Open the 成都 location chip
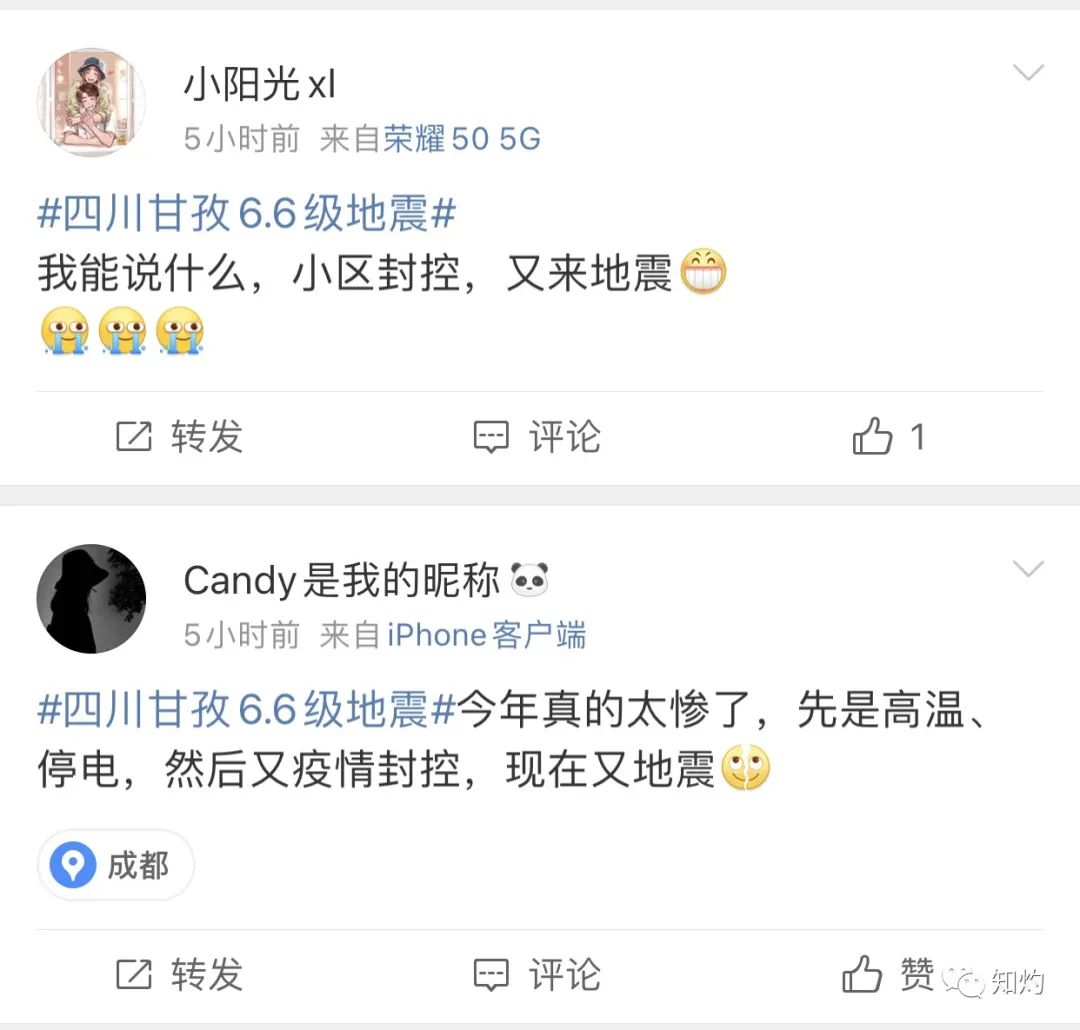This screenshot has height=1030, width=1080. click(x=116, y=865)
